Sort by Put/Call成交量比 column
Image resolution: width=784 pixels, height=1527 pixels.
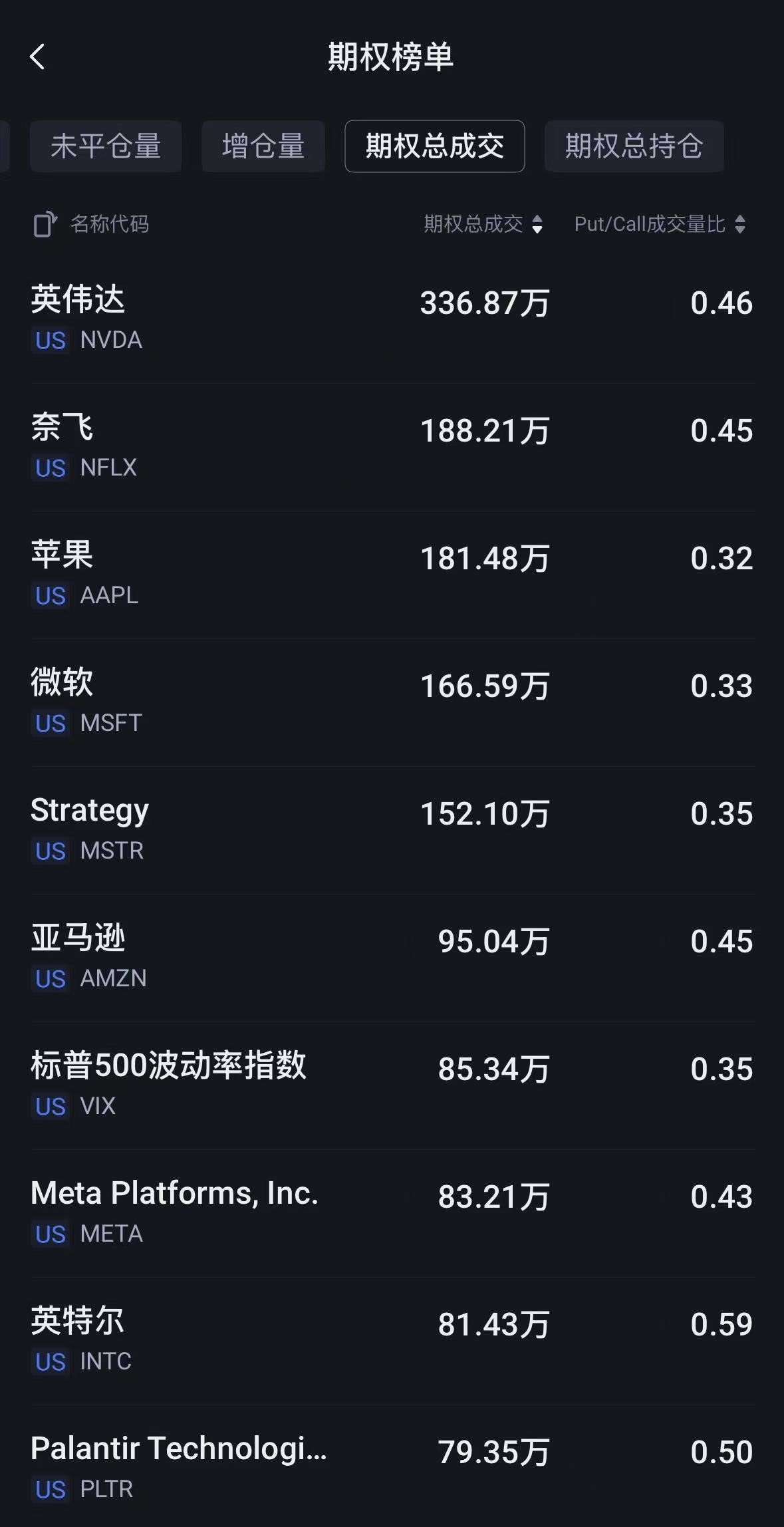coord(660,224)
